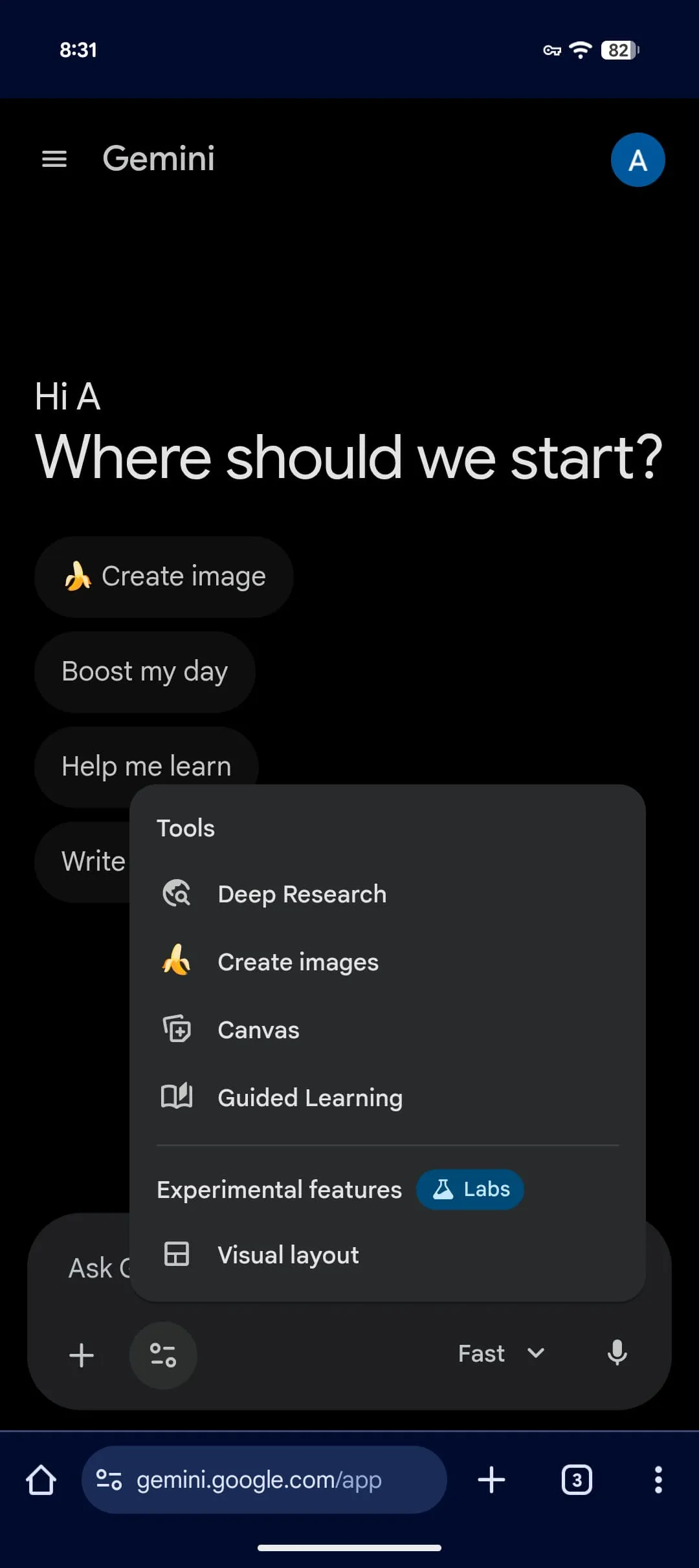Open the hamburger menu drawer
Viewport: 699px width, 1568px height.
pos(54,159)
